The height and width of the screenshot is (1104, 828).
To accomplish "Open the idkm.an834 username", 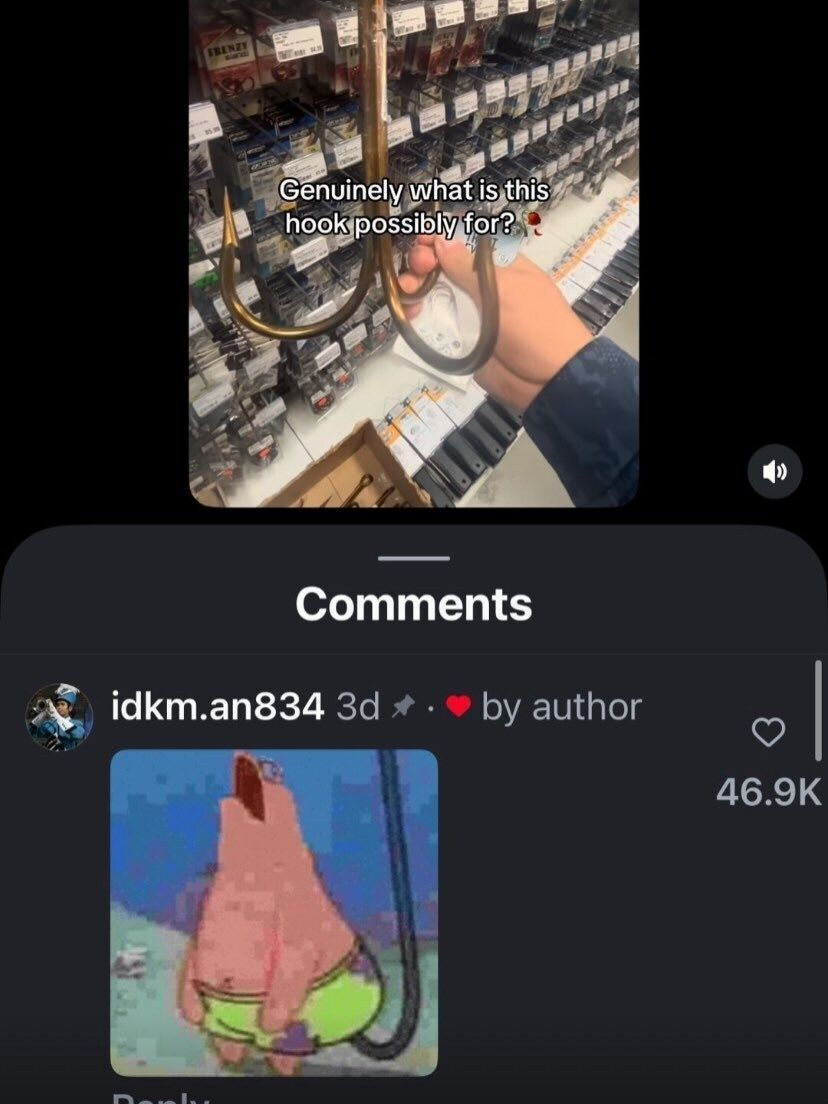I will pyautogui.click(x=217, y=708).
